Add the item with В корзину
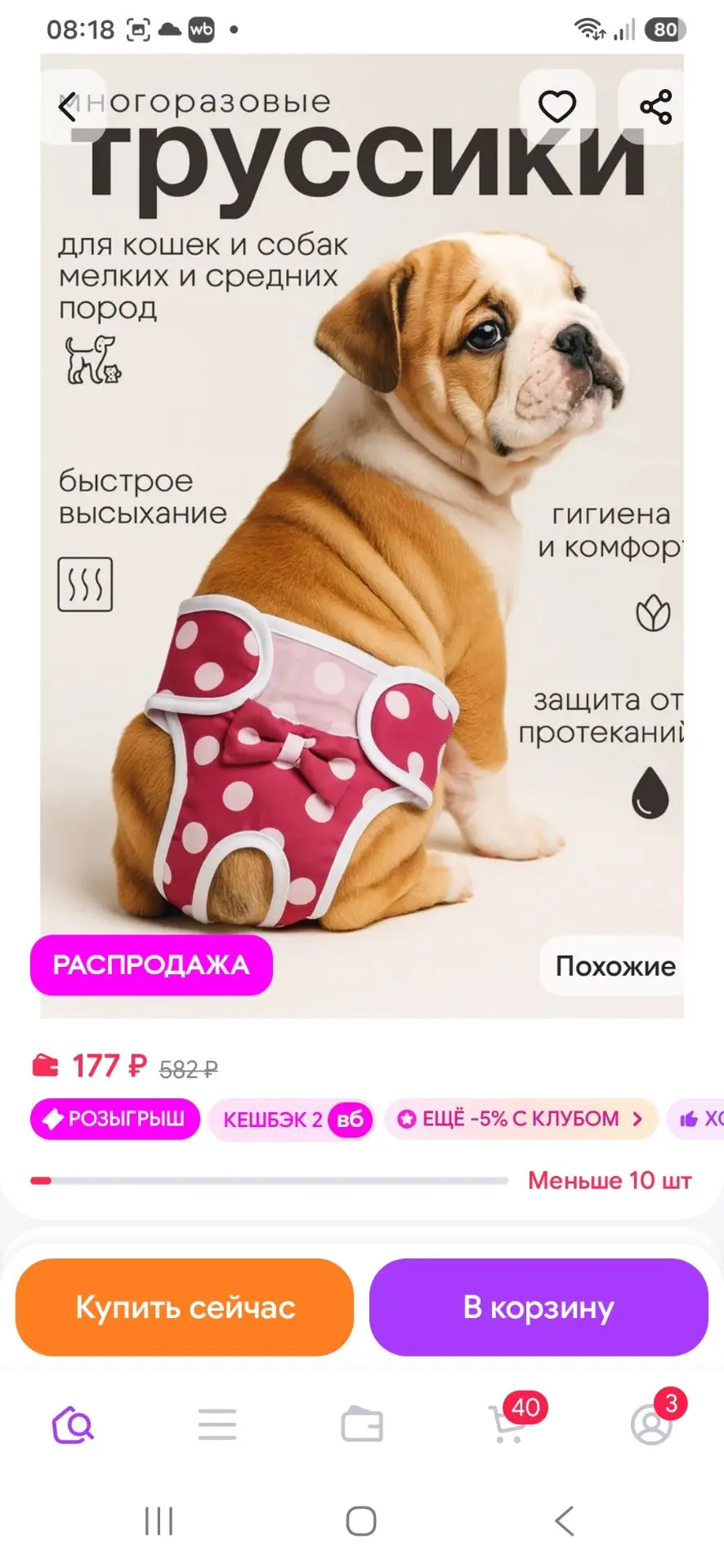This screenshot has height=1568, width=724. (539, 1307)
